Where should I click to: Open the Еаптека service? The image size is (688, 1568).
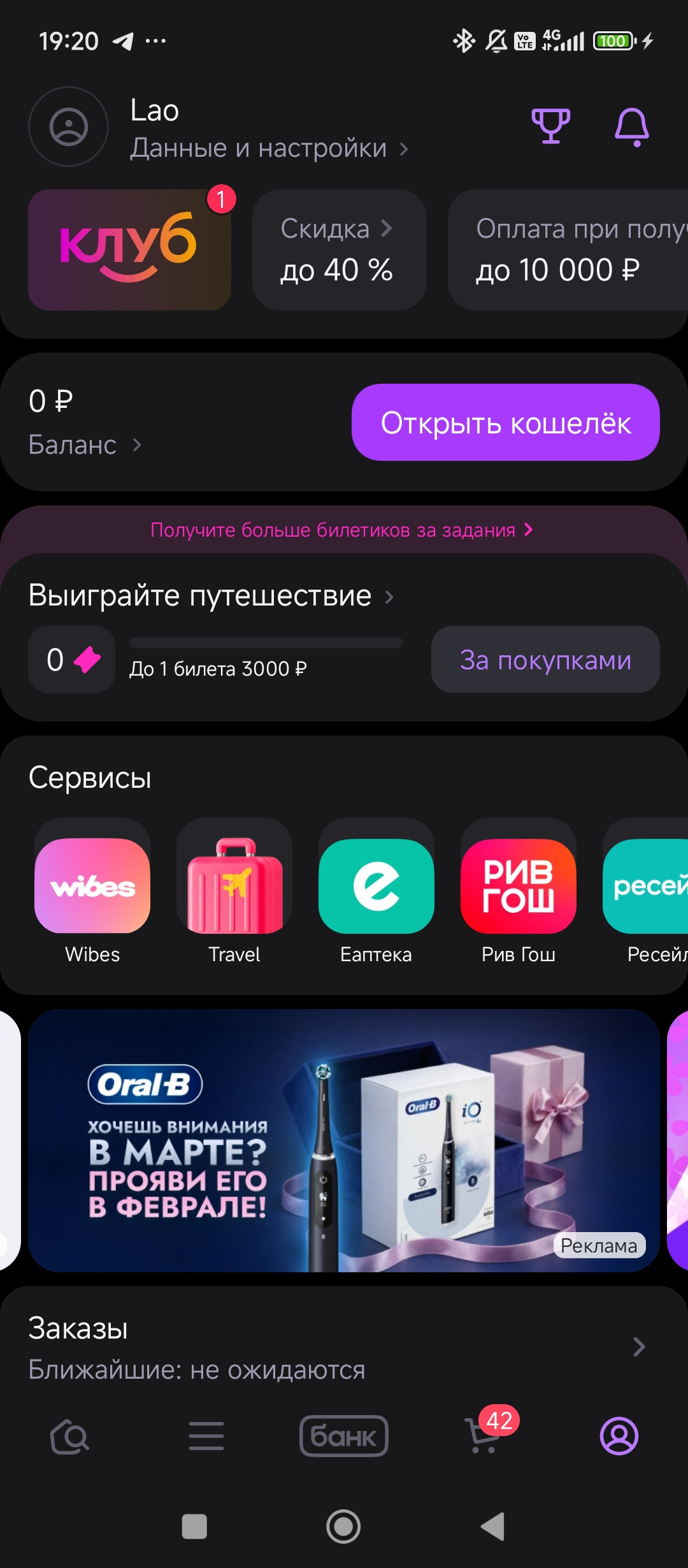point(376,886)
